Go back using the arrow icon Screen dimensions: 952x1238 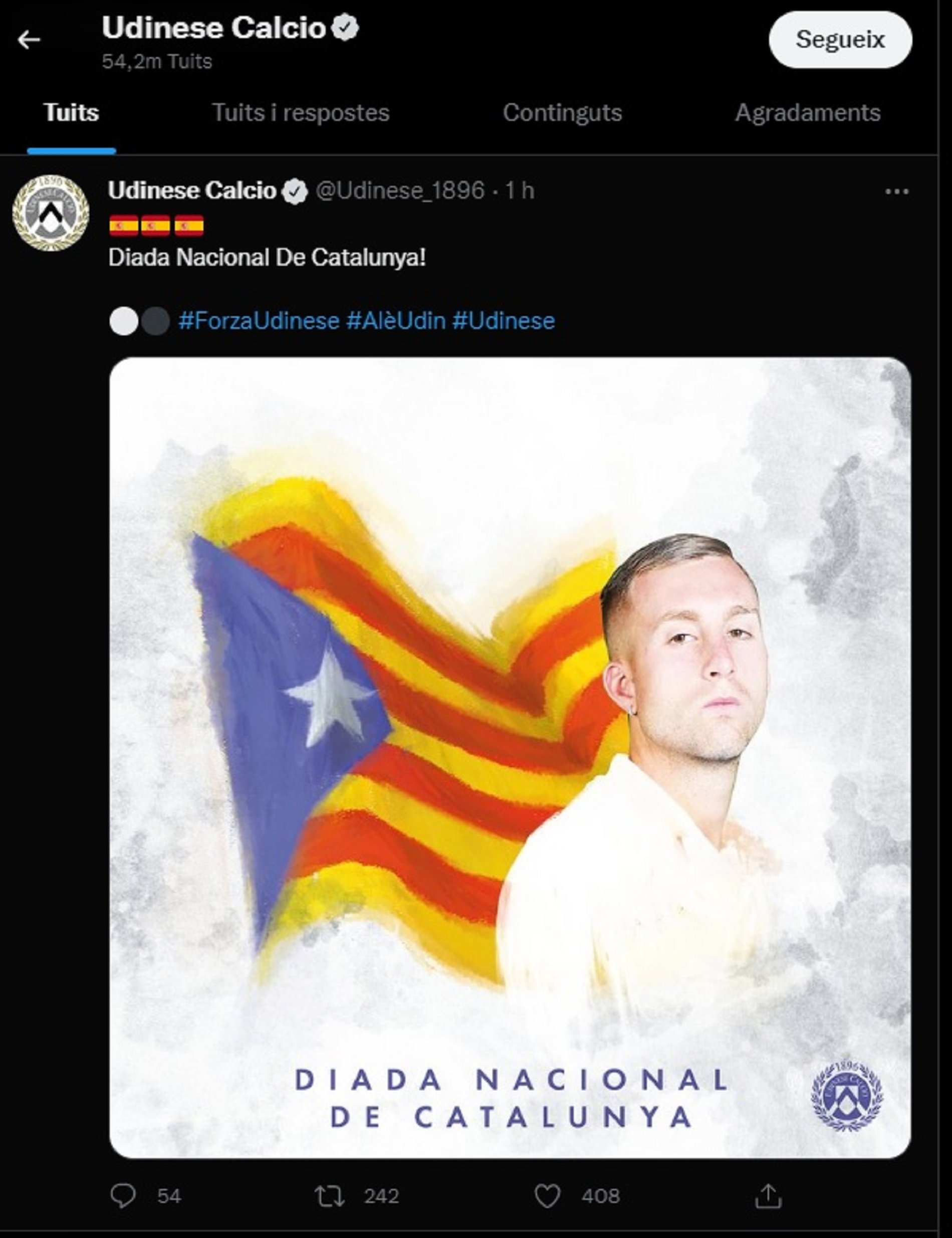click(x=29, y=40)
